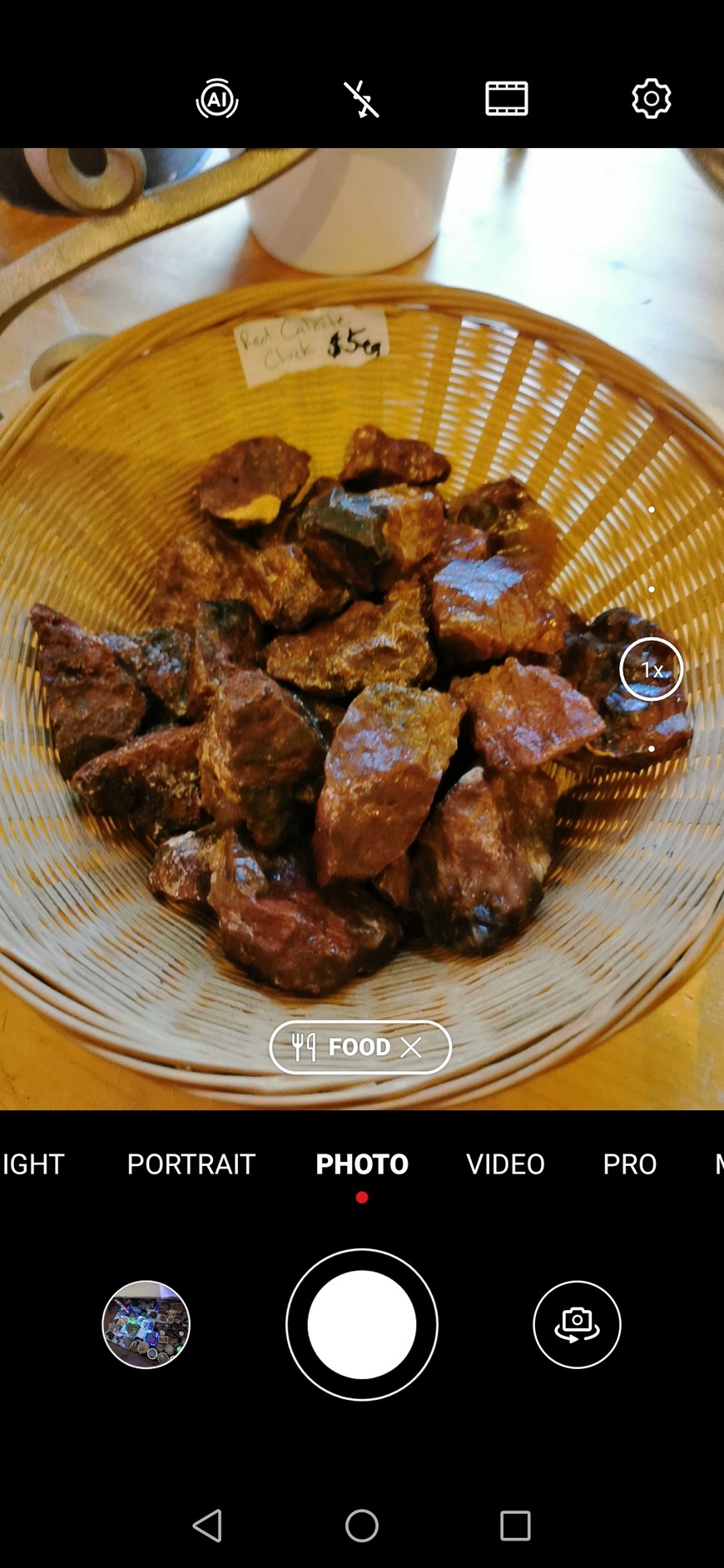The width and height of the screenshot is (724, 1568).
Task: Open the film filter effects icon
Action: pos(506,99)
